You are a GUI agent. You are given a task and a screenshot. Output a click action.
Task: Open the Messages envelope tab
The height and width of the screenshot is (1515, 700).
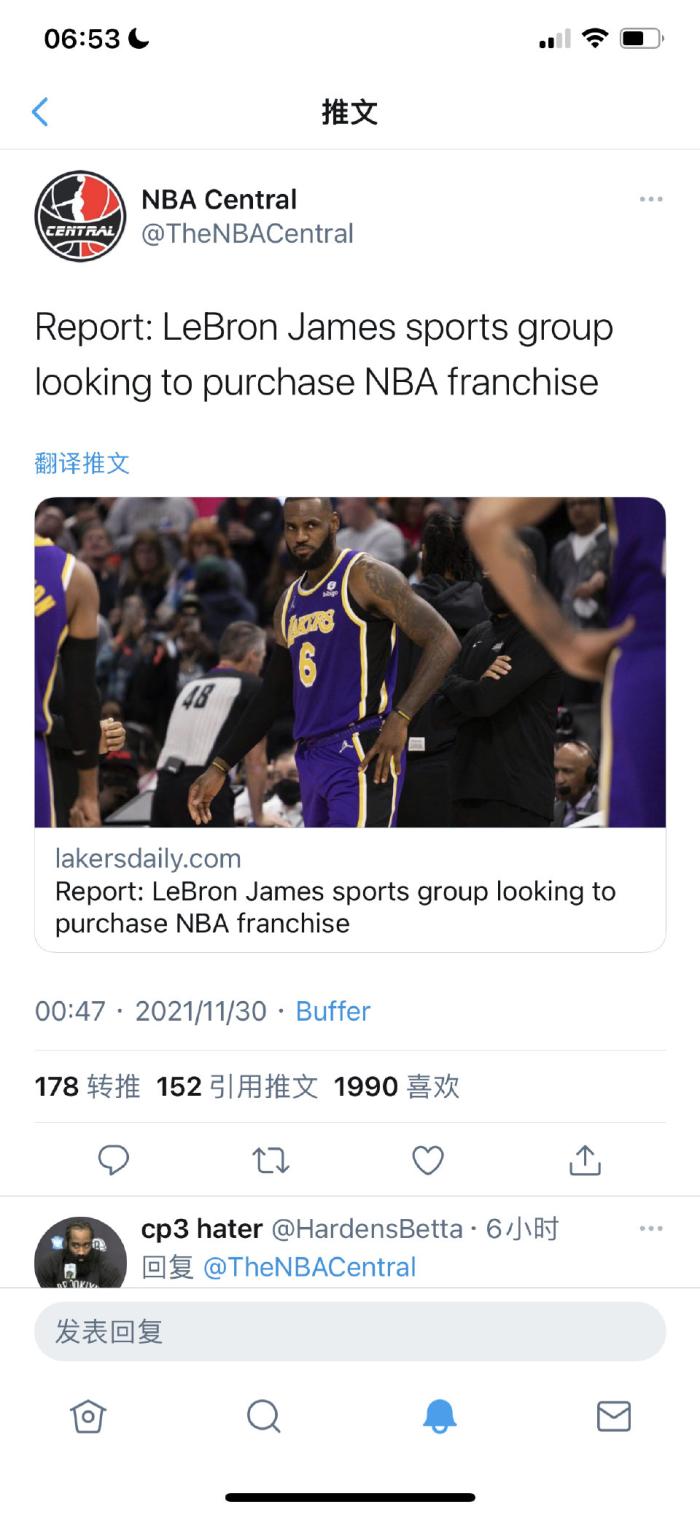coord(613,1416)
